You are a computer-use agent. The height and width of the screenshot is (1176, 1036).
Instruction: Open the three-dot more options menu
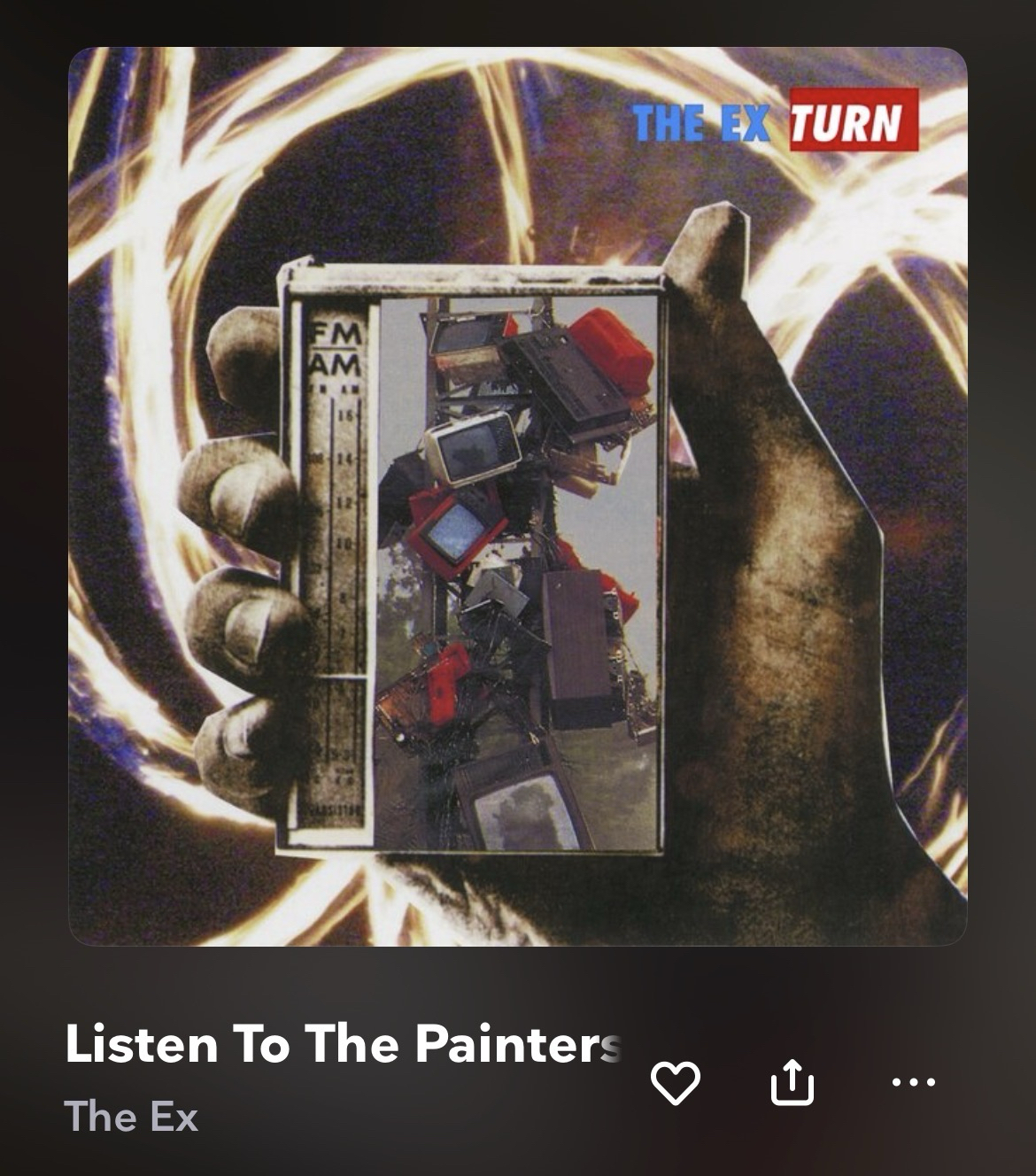tap(913, 1081)
